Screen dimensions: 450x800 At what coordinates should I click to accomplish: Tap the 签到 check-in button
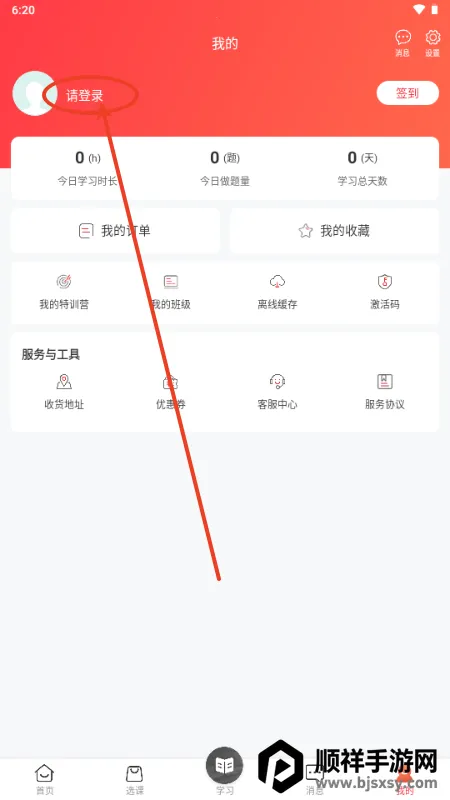pos(408,93)
